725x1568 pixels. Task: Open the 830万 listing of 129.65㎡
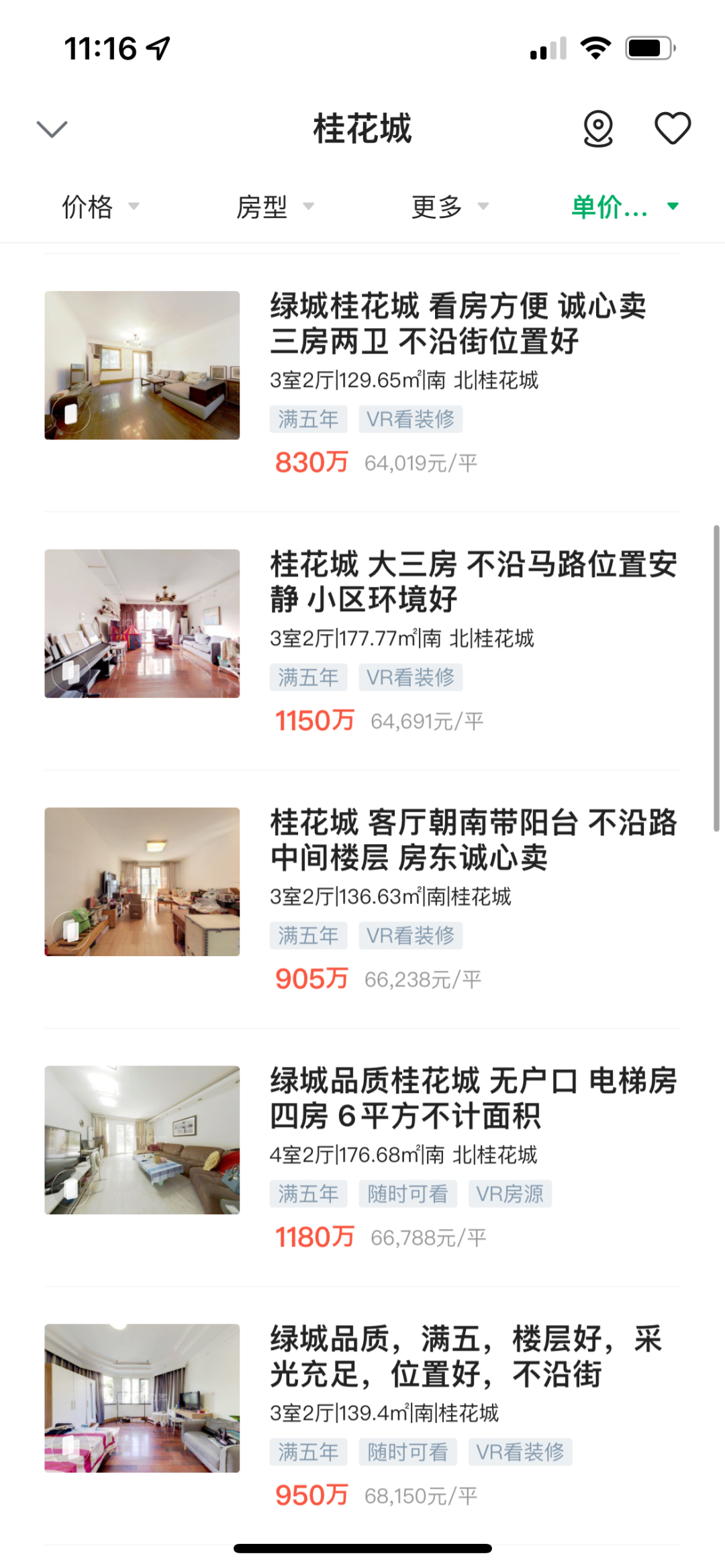click(x=456, y=324)
